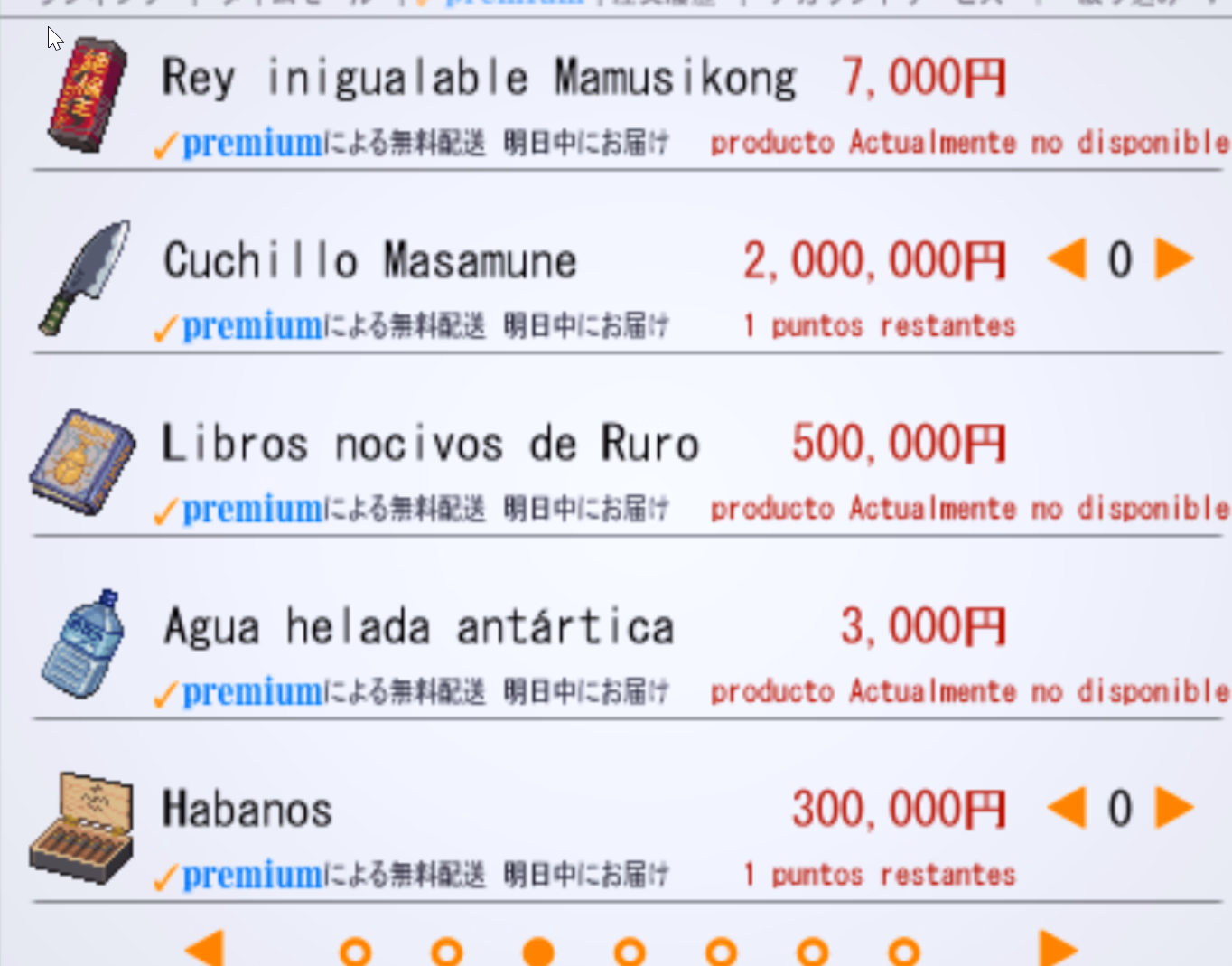
Task: Decrease quantity of Cuchillo Masamune
Action: [1068, 259]
